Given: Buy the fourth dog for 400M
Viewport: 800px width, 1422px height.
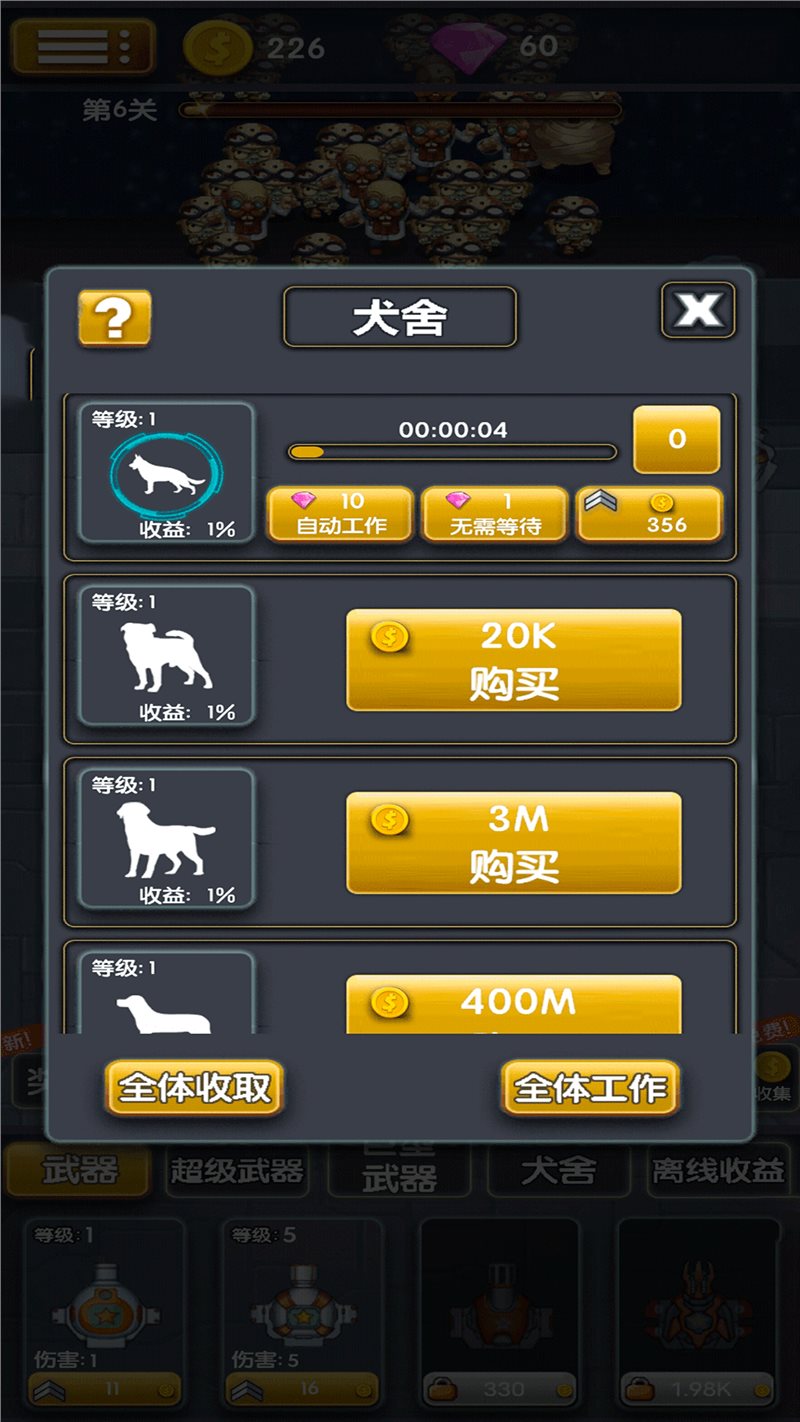Looking at the screenshot, I should point(513,1005).
